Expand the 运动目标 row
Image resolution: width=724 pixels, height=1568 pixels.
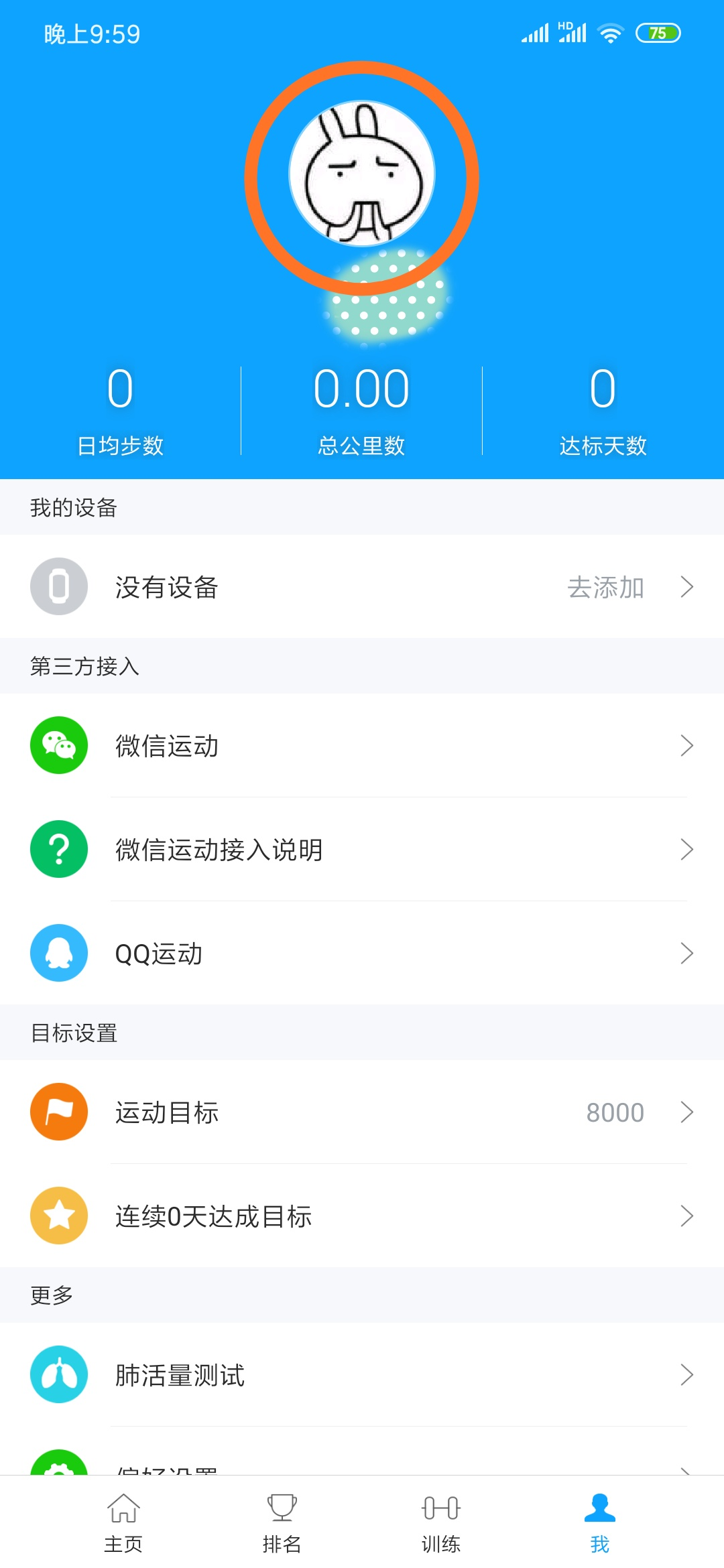[x=362, y=1111]
